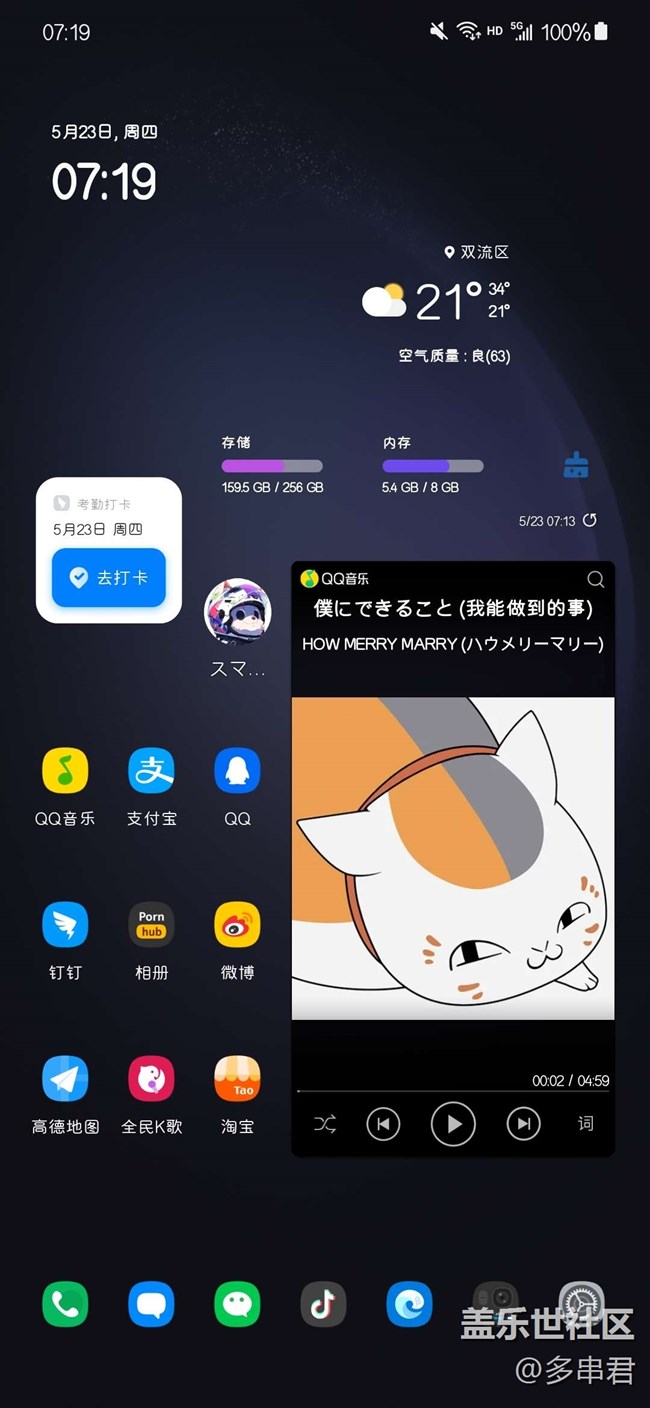Play the song in QQ音乐 widget

tap(453, 1124)
